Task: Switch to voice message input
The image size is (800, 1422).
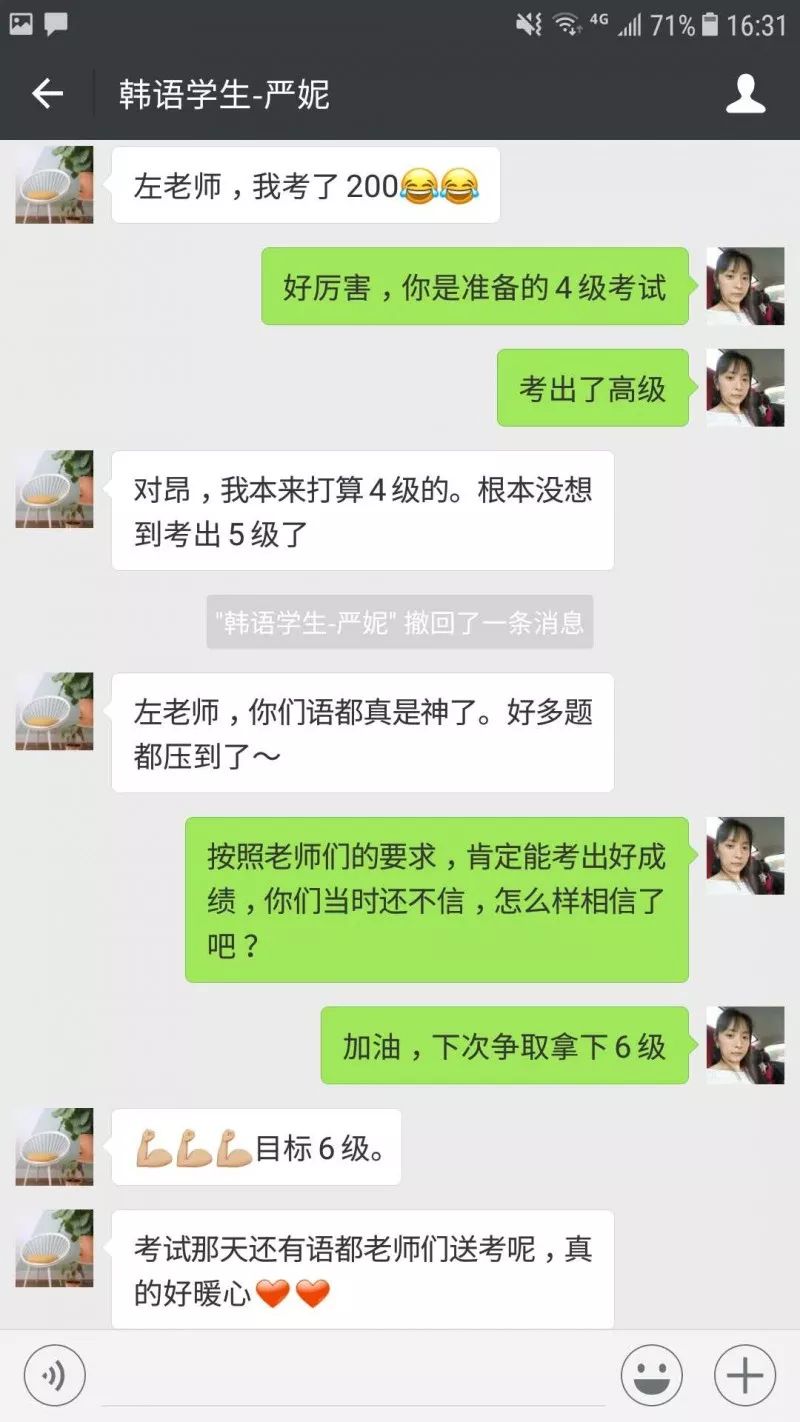Action: pos(55,1376)
